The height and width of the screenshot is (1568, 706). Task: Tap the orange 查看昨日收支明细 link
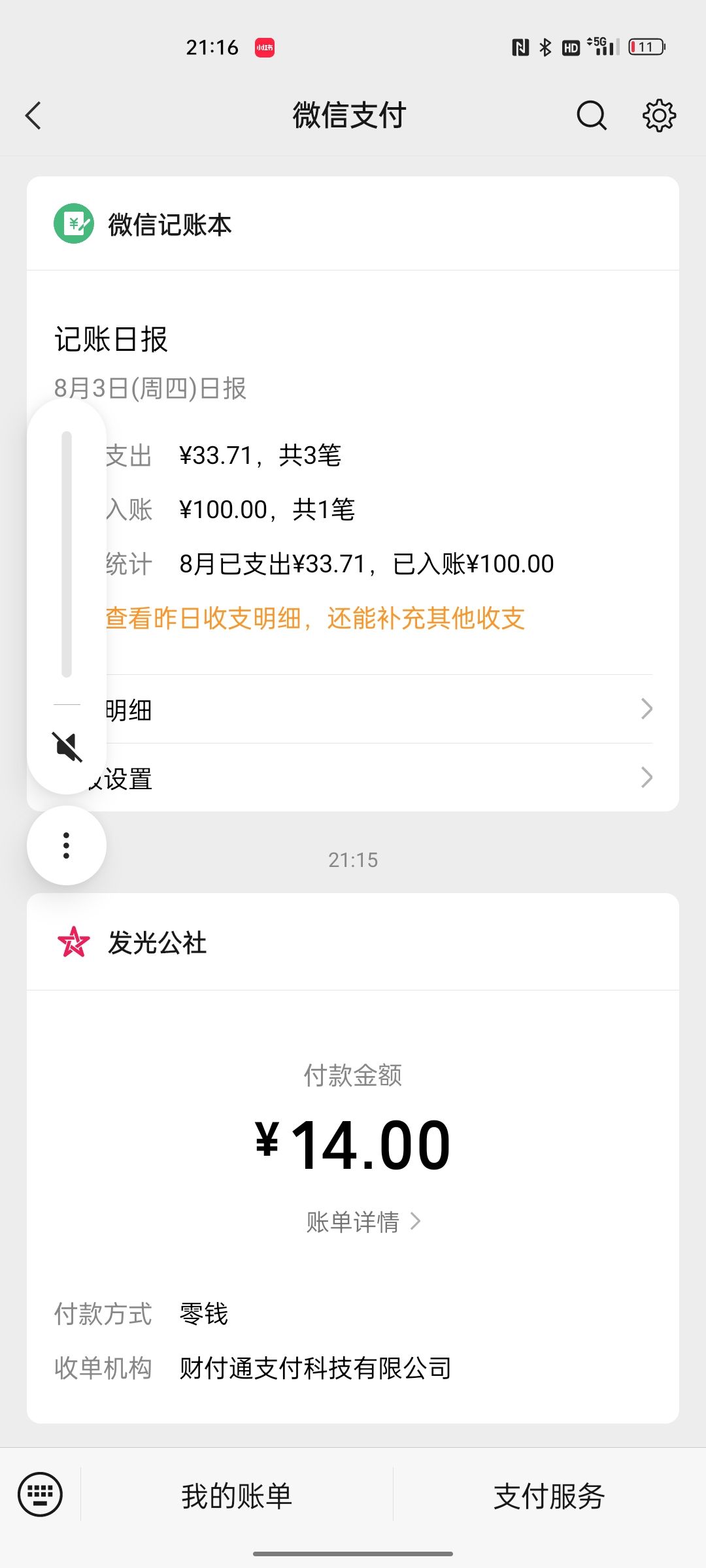[315, 618]
